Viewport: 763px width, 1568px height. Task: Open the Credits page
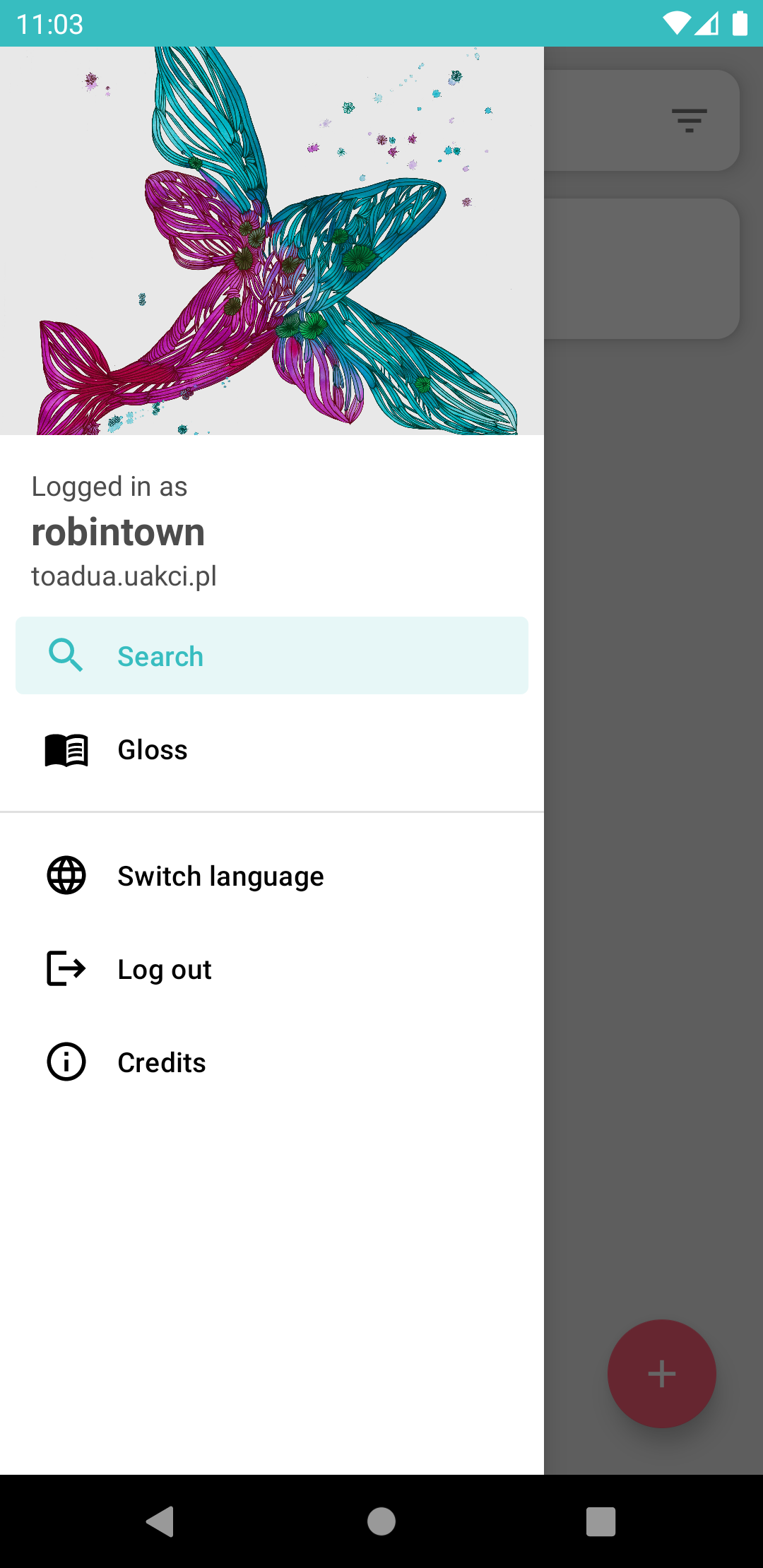tap(272, 1062)
